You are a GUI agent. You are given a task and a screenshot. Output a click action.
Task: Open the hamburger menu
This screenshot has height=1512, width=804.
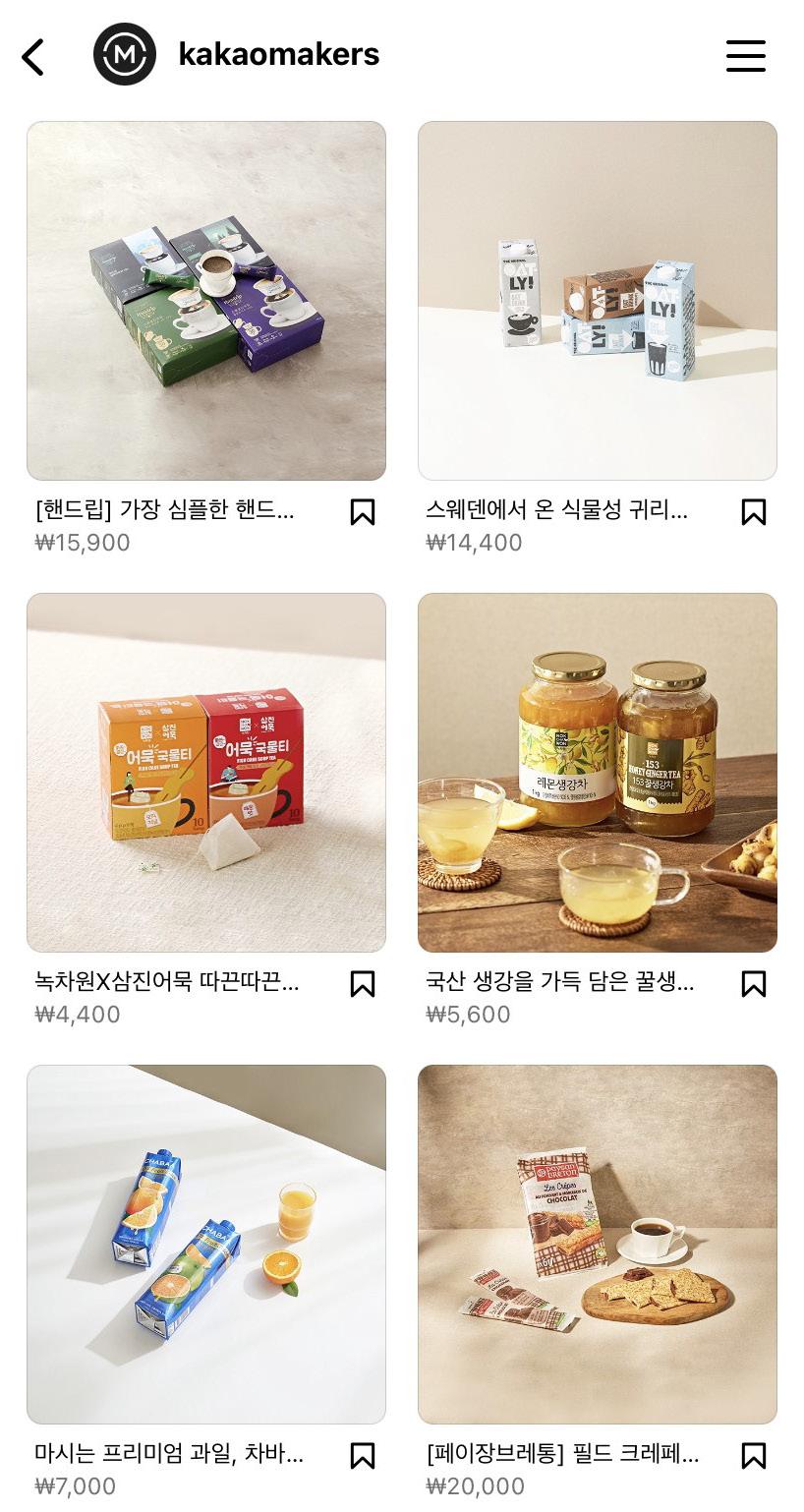pos(745,56)
